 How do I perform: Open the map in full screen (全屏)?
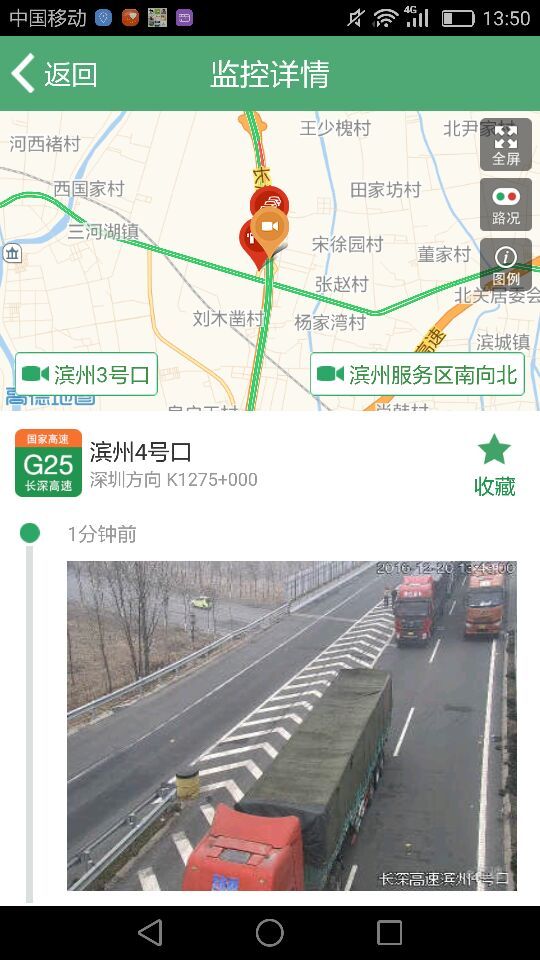pyautogui.click(x=506, y=145)
